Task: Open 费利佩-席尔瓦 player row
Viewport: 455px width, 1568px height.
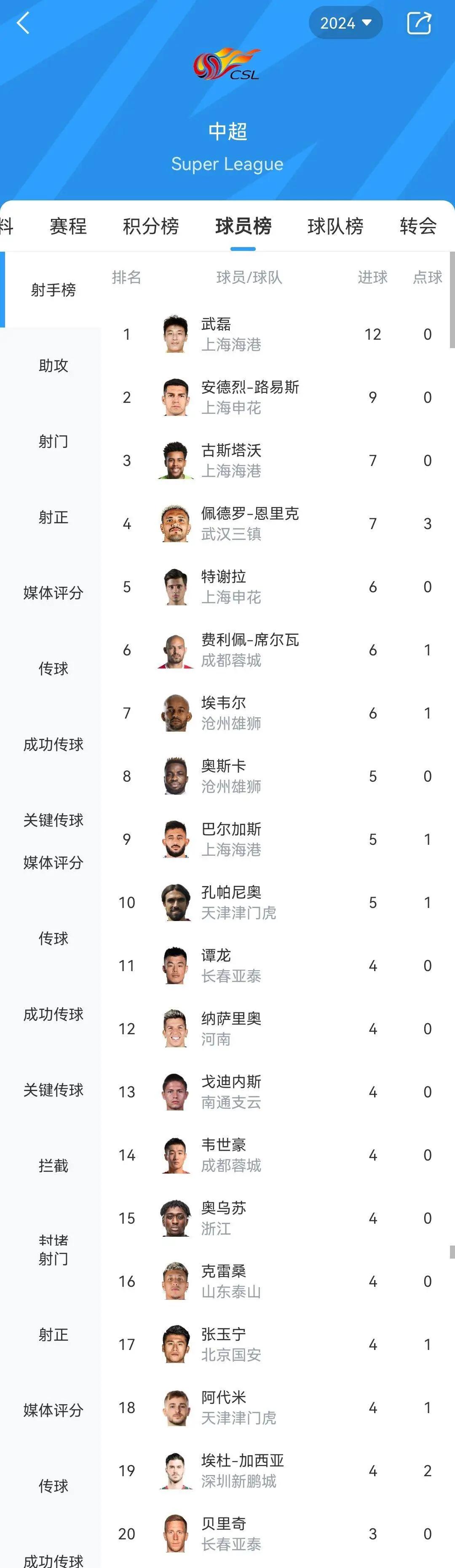Action: click(250, 650)
